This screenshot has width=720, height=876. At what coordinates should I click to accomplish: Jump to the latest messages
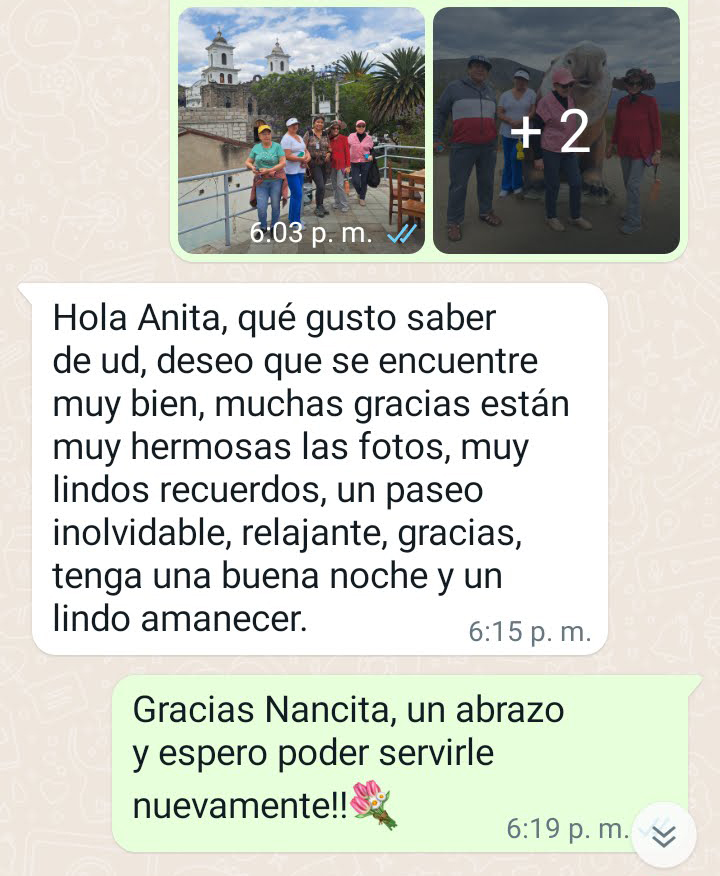tap(664, 835)
